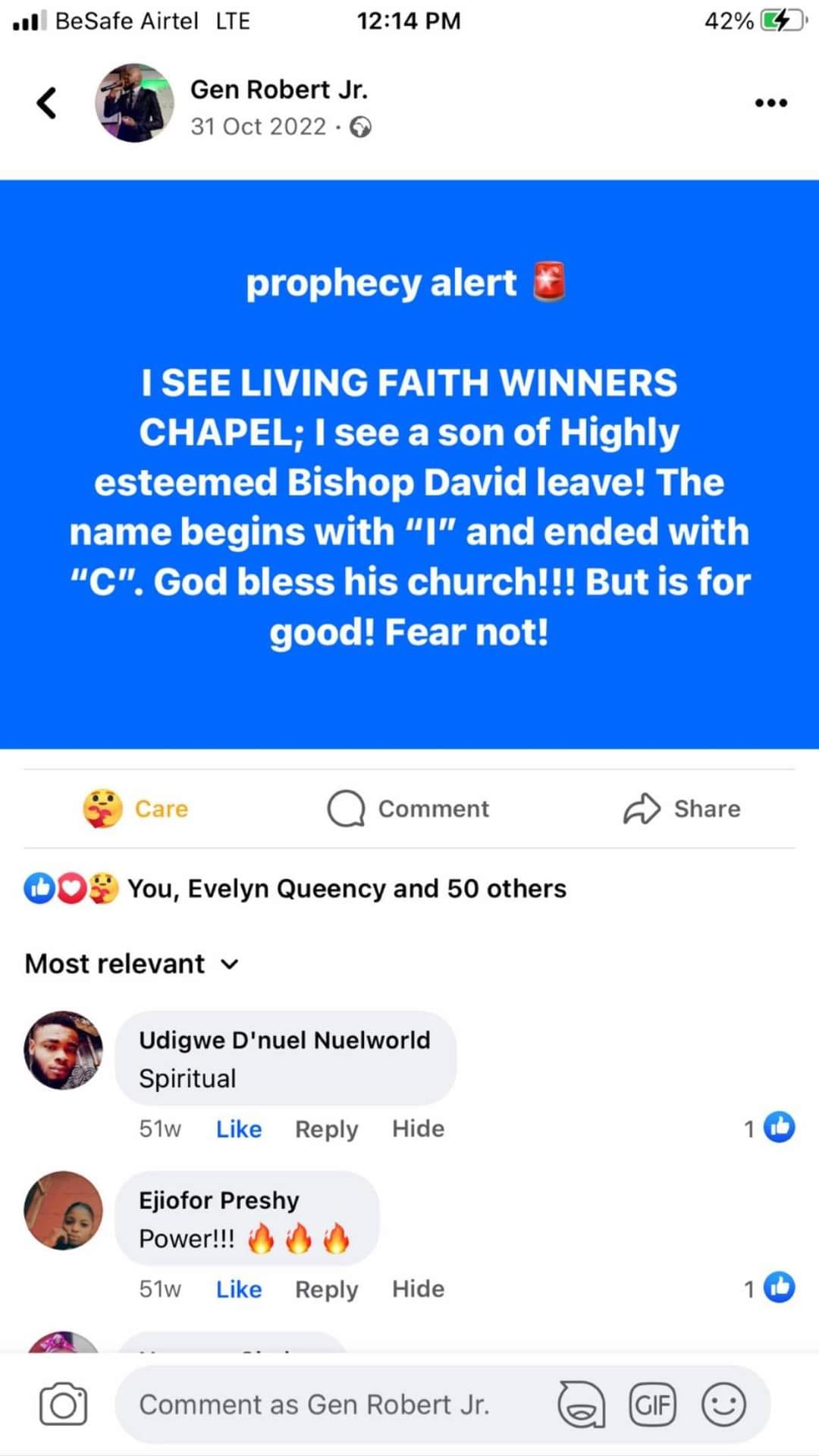Tap the Care reaction button
819x1456 pixels.
coord(136,808)
